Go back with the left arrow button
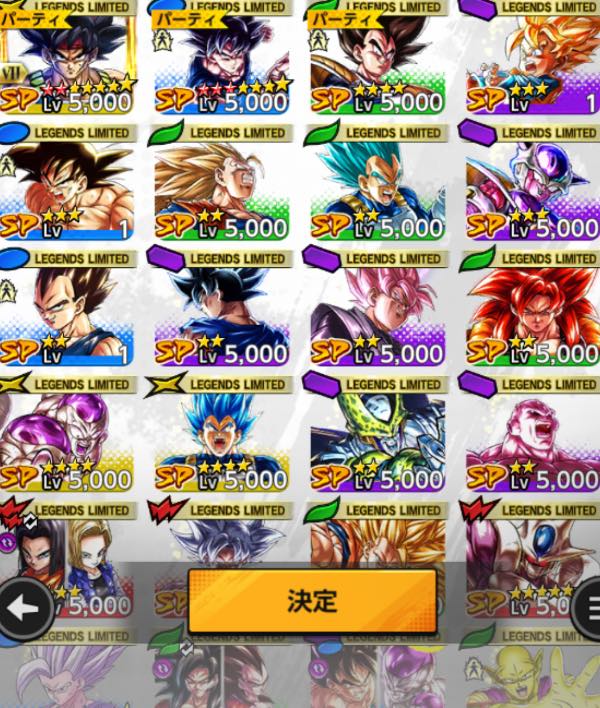Screen dimensions: 600x708 (24, 607)
